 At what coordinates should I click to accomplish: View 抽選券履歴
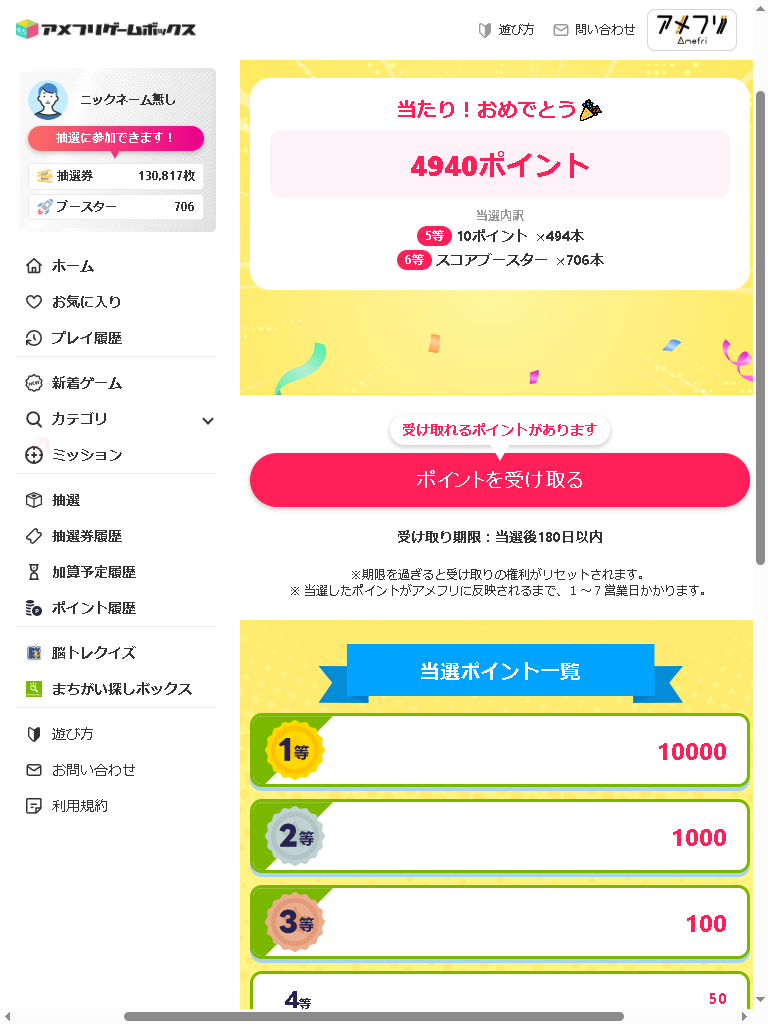pos(86,536)
